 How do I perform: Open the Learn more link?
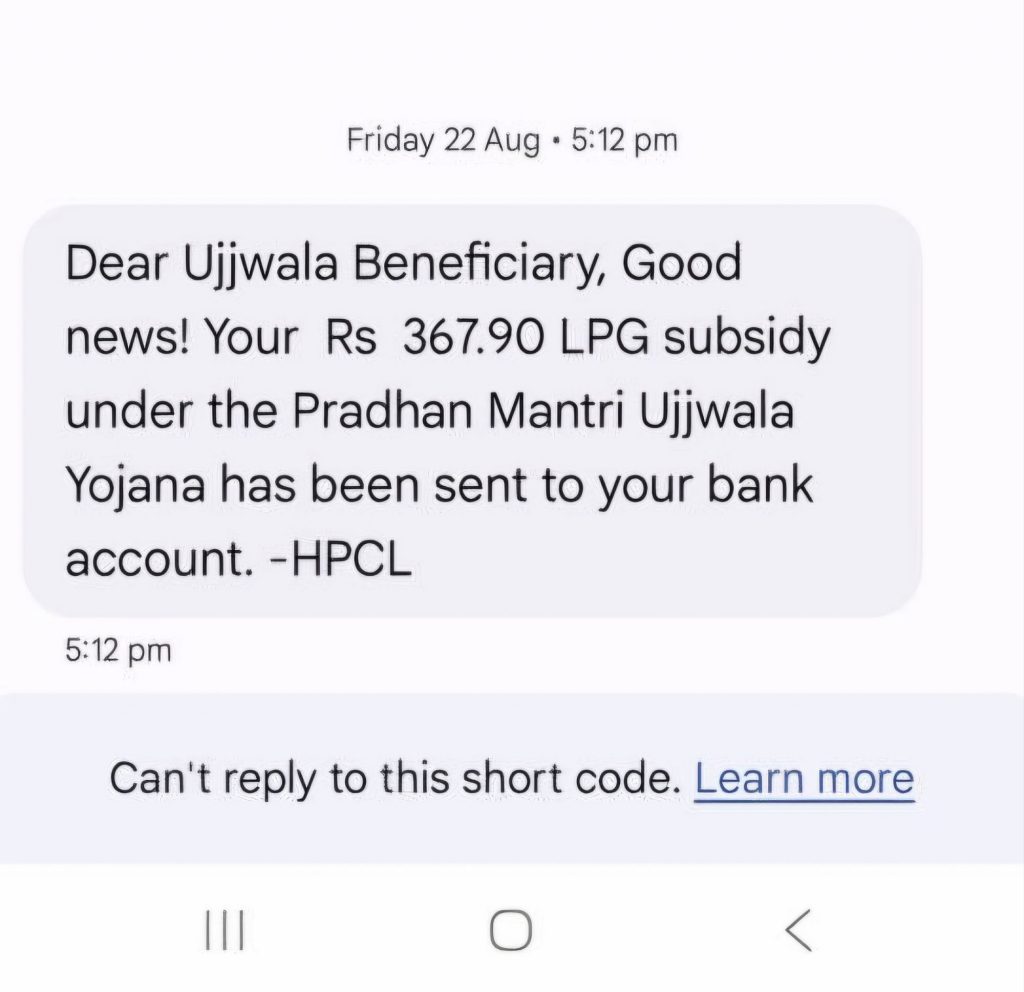point(804,779)
